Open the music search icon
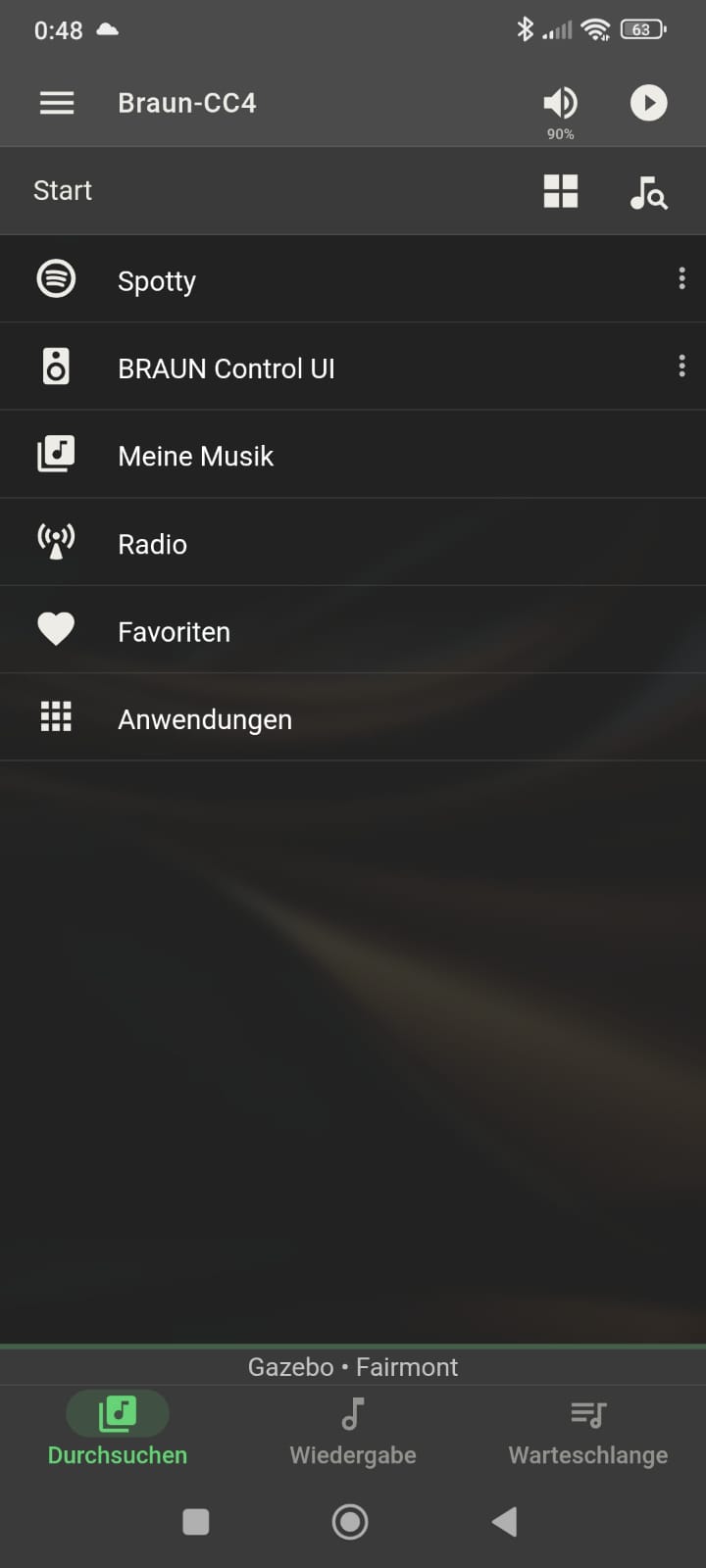Screen dimensions: 706x1568 [x=648, y=192]
